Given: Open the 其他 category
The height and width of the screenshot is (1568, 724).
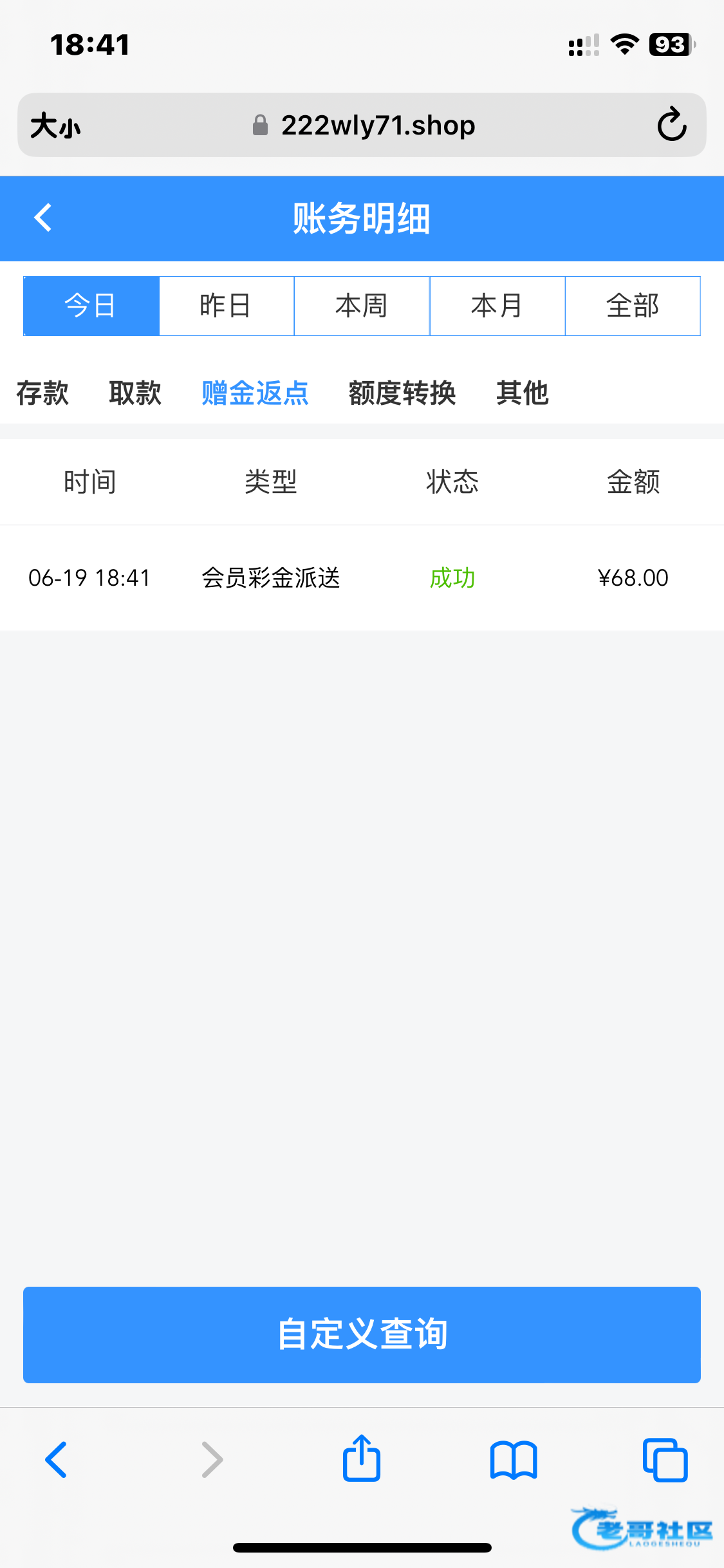Looking at the screenshot, I should point(522,393).
